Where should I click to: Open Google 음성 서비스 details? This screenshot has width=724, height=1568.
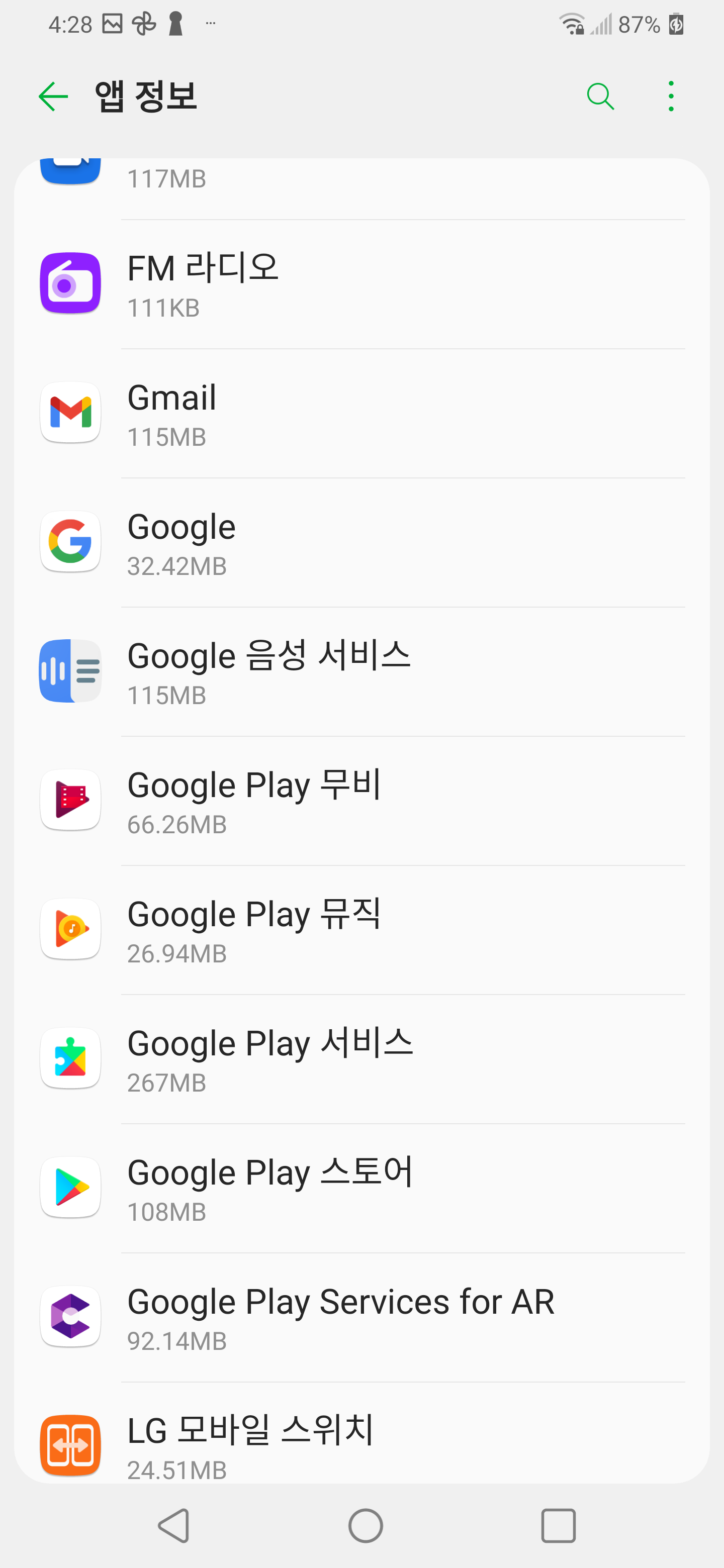pos(361,671)
